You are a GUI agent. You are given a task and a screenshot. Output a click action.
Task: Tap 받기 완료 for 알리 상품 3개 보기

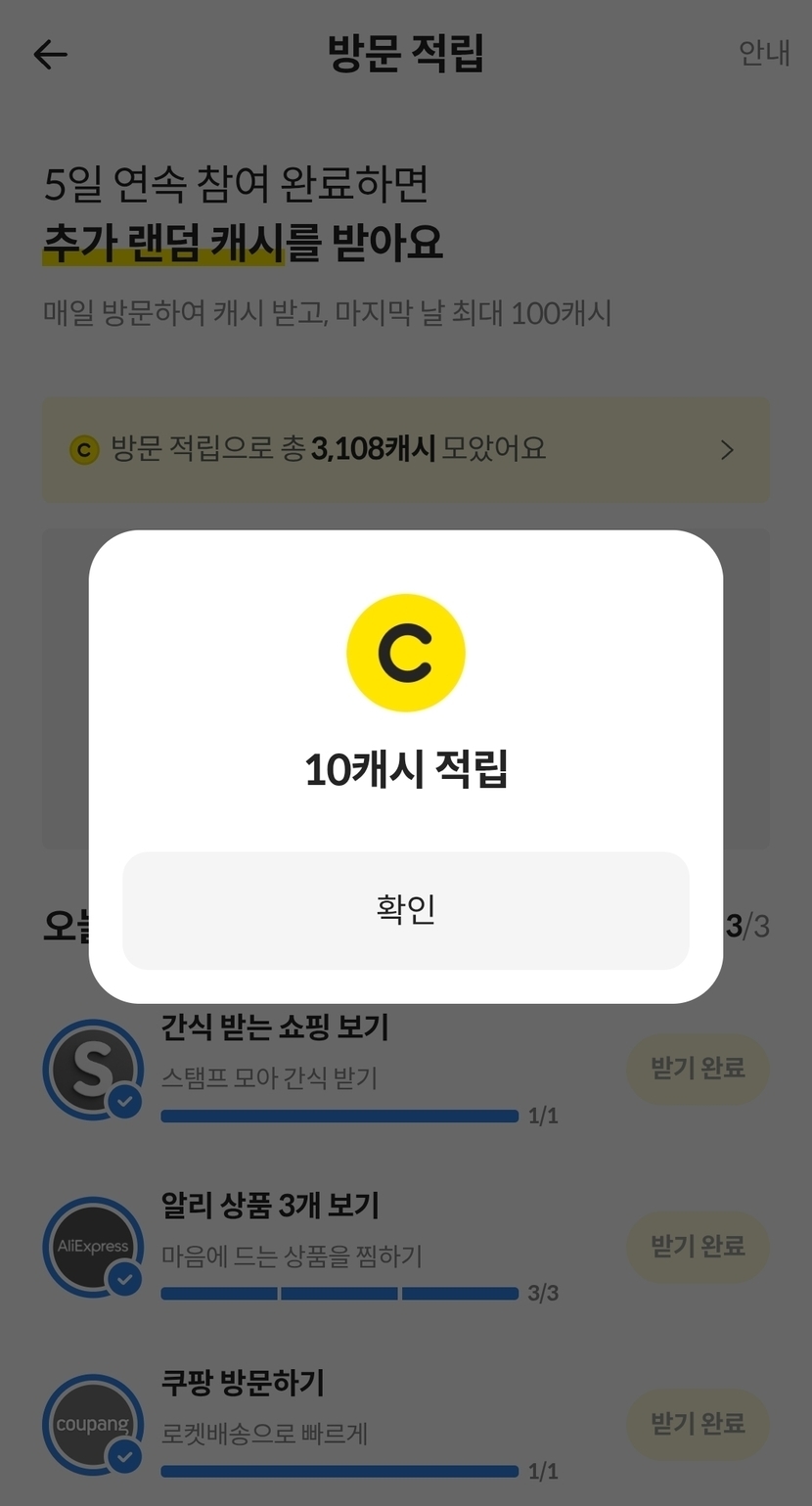point(698,1247)
